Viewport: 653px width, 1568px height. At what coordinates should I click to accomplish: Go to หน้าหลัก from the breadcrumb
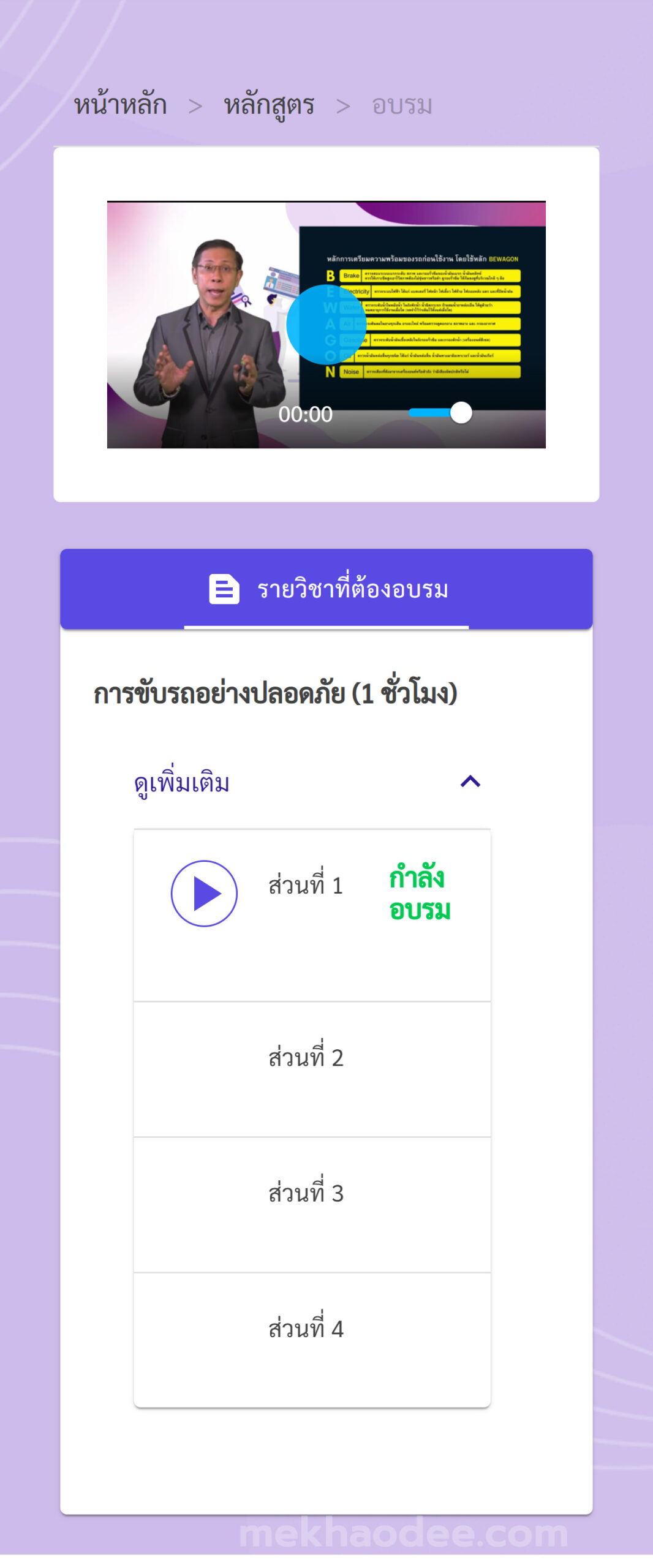click(120, 105)
